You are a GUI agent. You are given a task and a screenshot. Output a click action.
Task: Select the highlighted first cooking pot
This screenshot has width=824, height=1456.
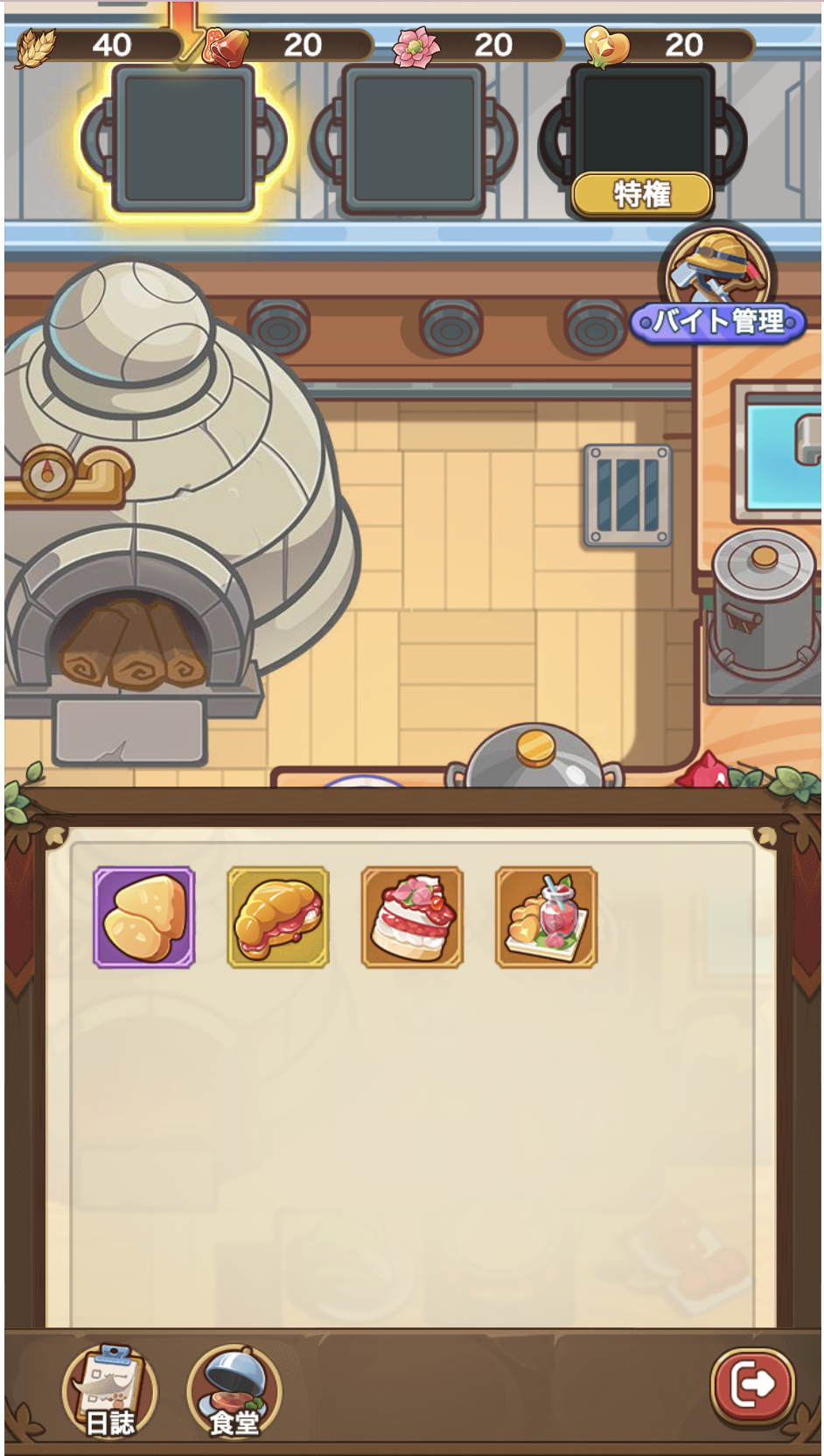coord(184,140)
